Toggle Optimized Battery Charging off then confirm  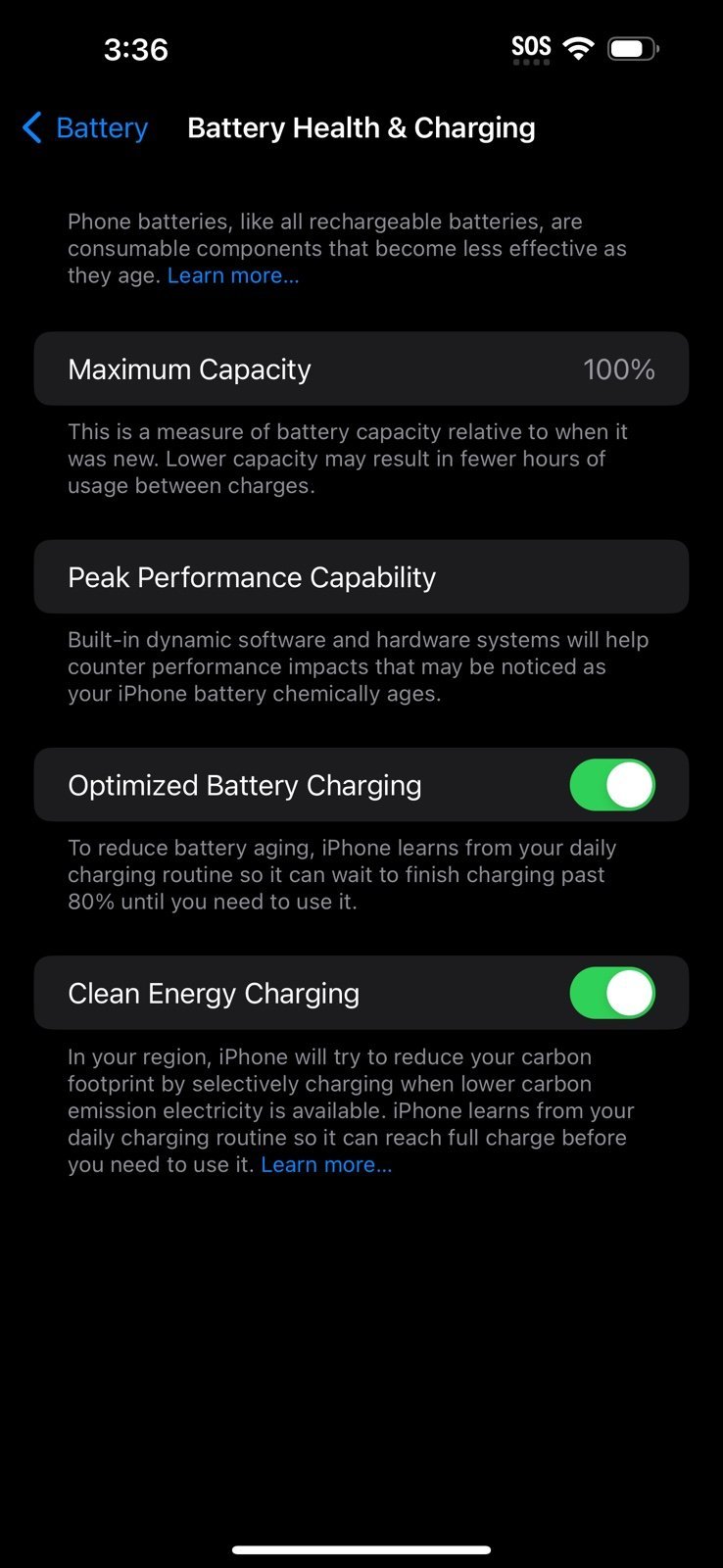(x=611, y=784)
